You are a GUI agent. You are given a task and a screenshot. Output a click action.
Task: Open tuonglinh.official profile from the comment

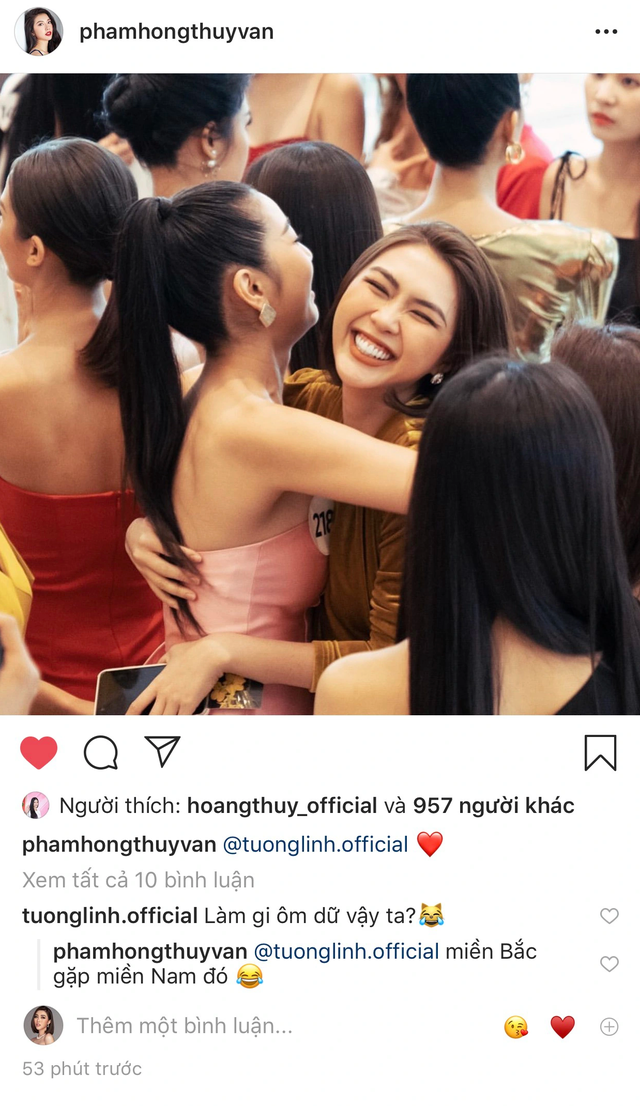(x=109, y=915)
